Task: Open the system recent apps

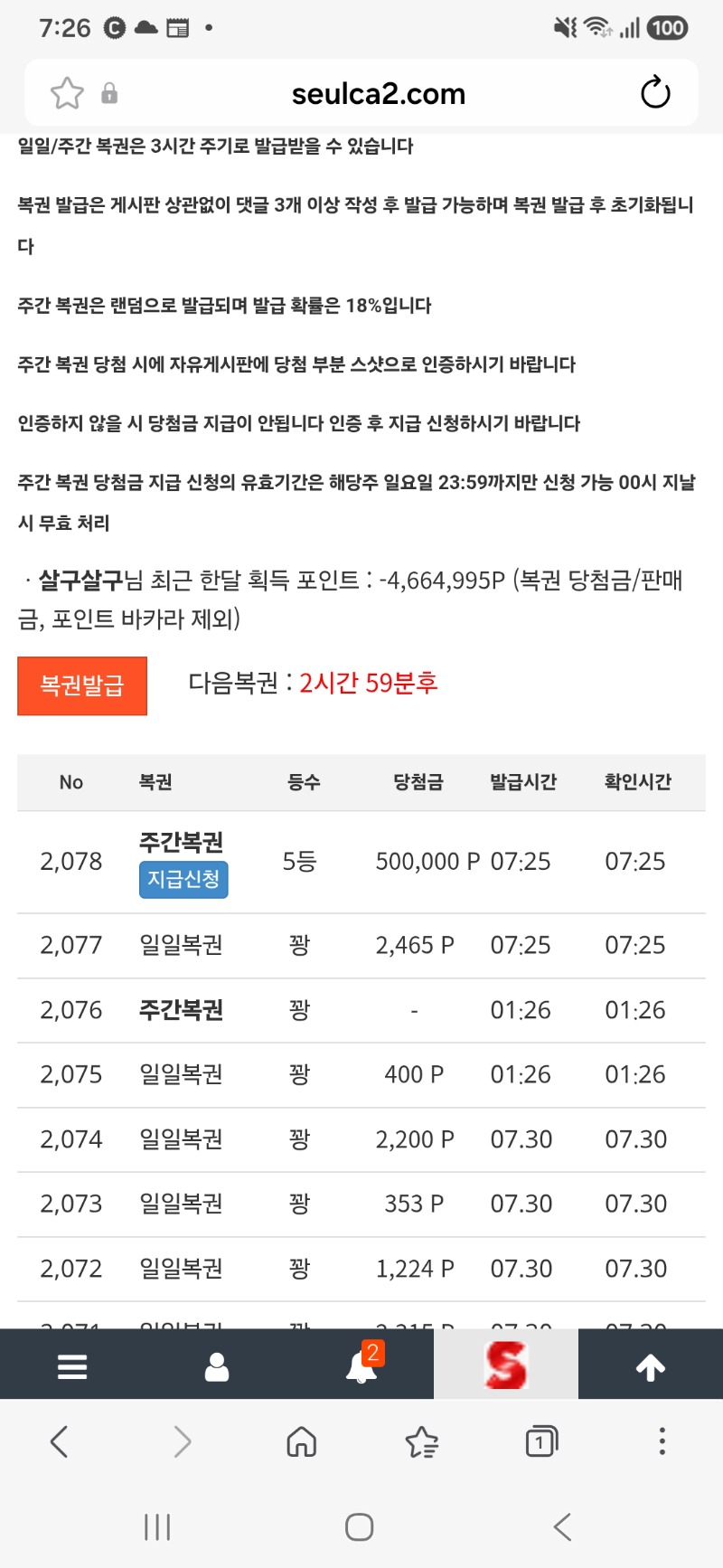Action: pyautogui.click(x=157, y=1527)
